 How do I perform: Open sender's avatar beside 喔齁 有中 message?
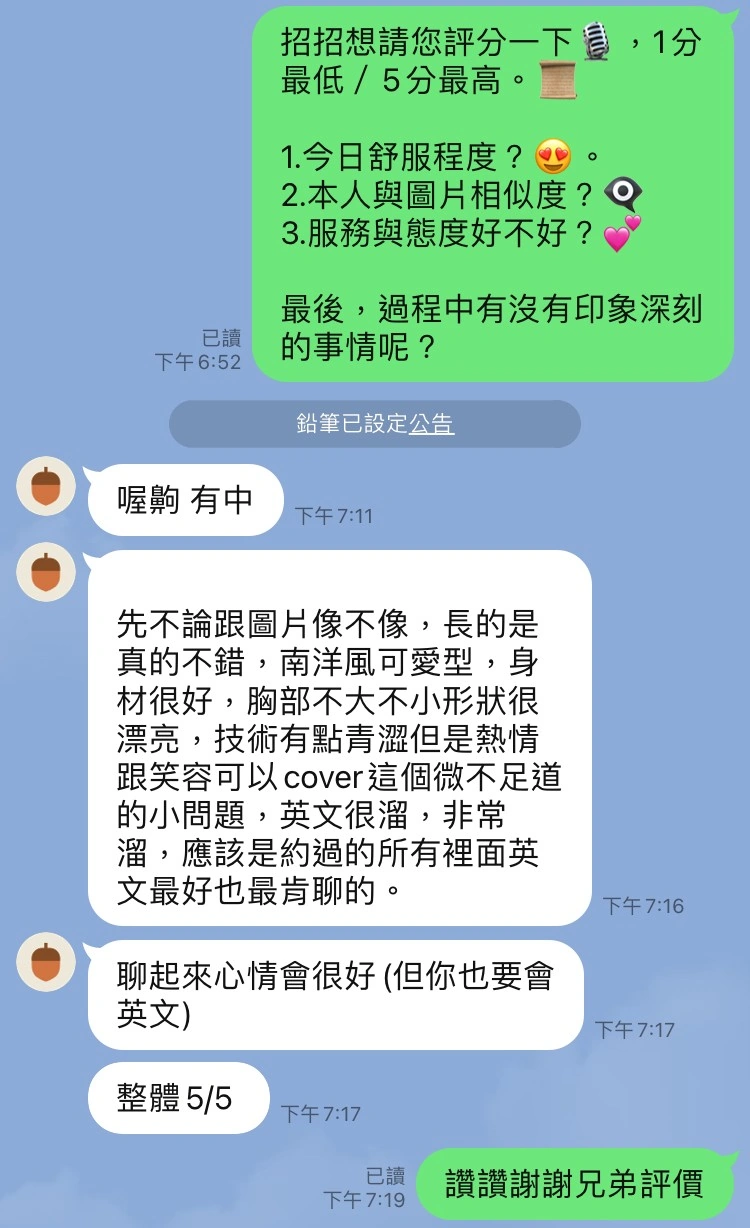coord(46,486)
